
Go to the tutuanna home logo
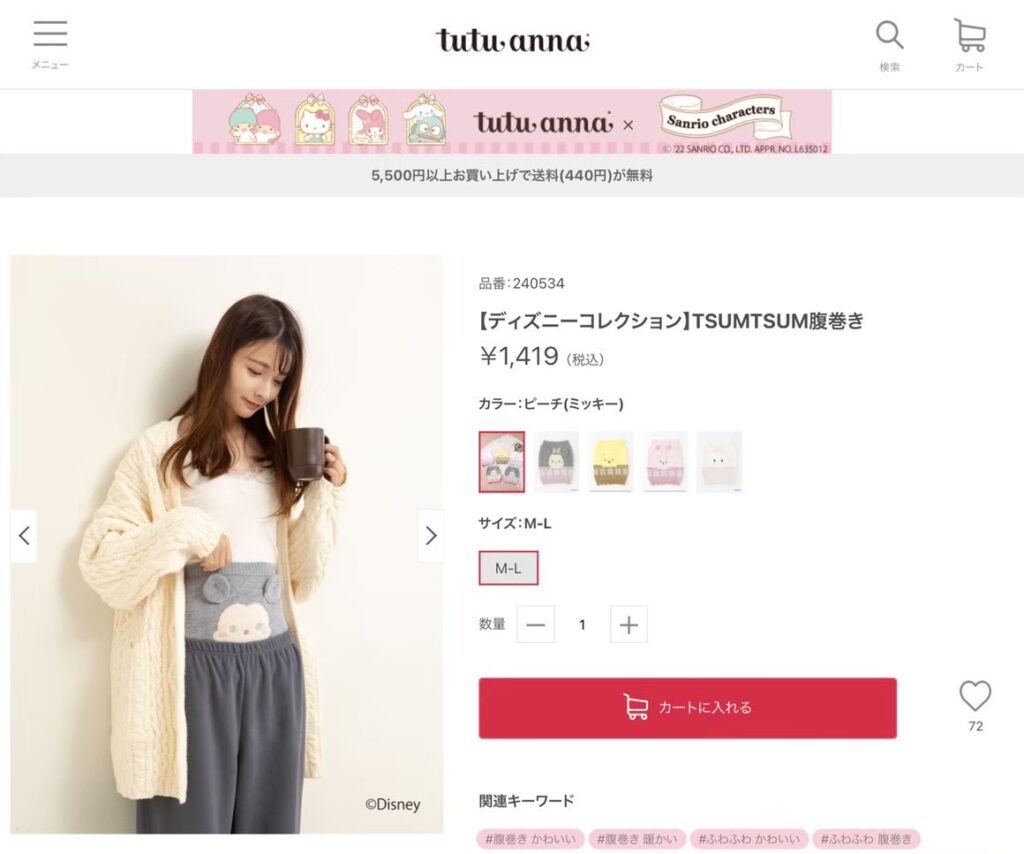click(x=512, y=40)
